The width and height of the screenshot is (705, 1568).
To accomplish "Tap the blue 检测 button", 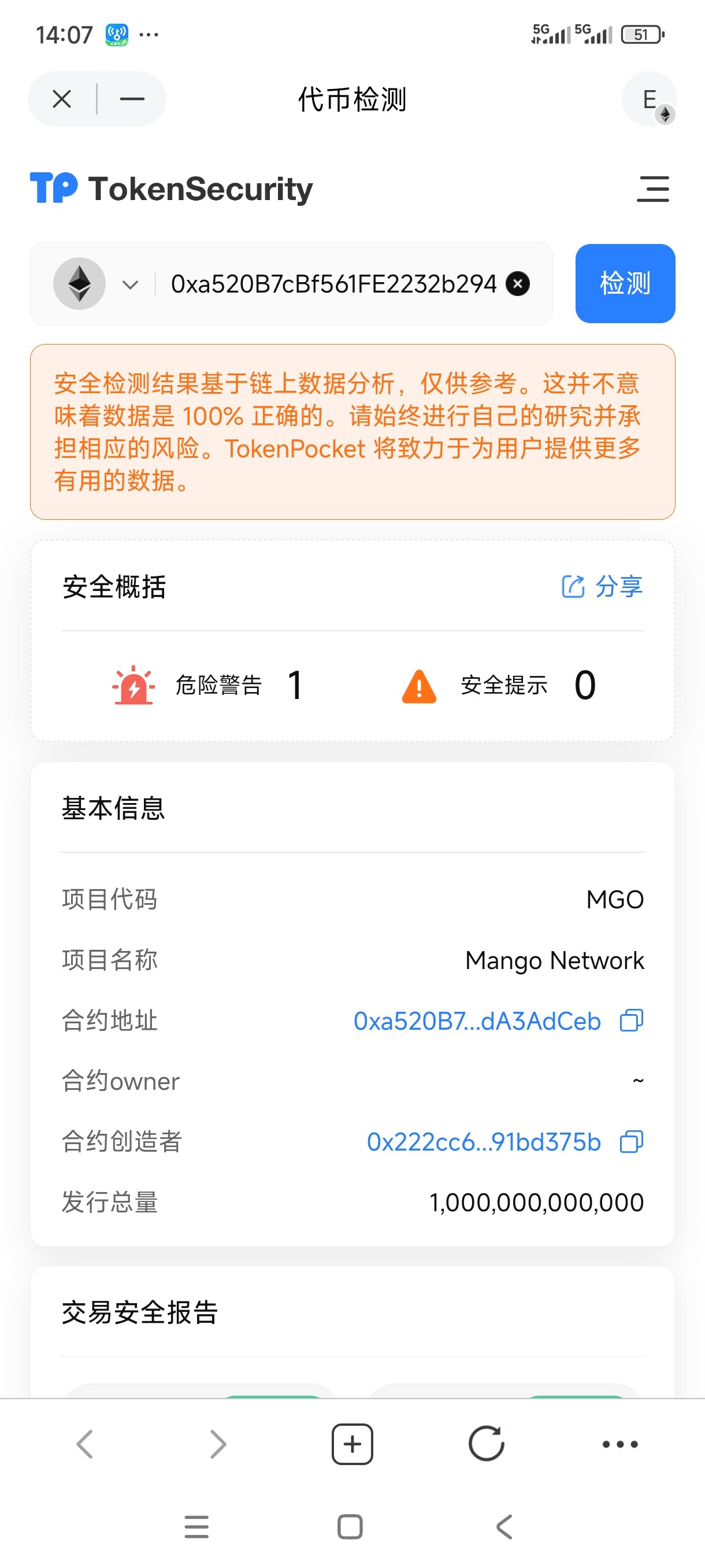I will [x=625, y=284].
